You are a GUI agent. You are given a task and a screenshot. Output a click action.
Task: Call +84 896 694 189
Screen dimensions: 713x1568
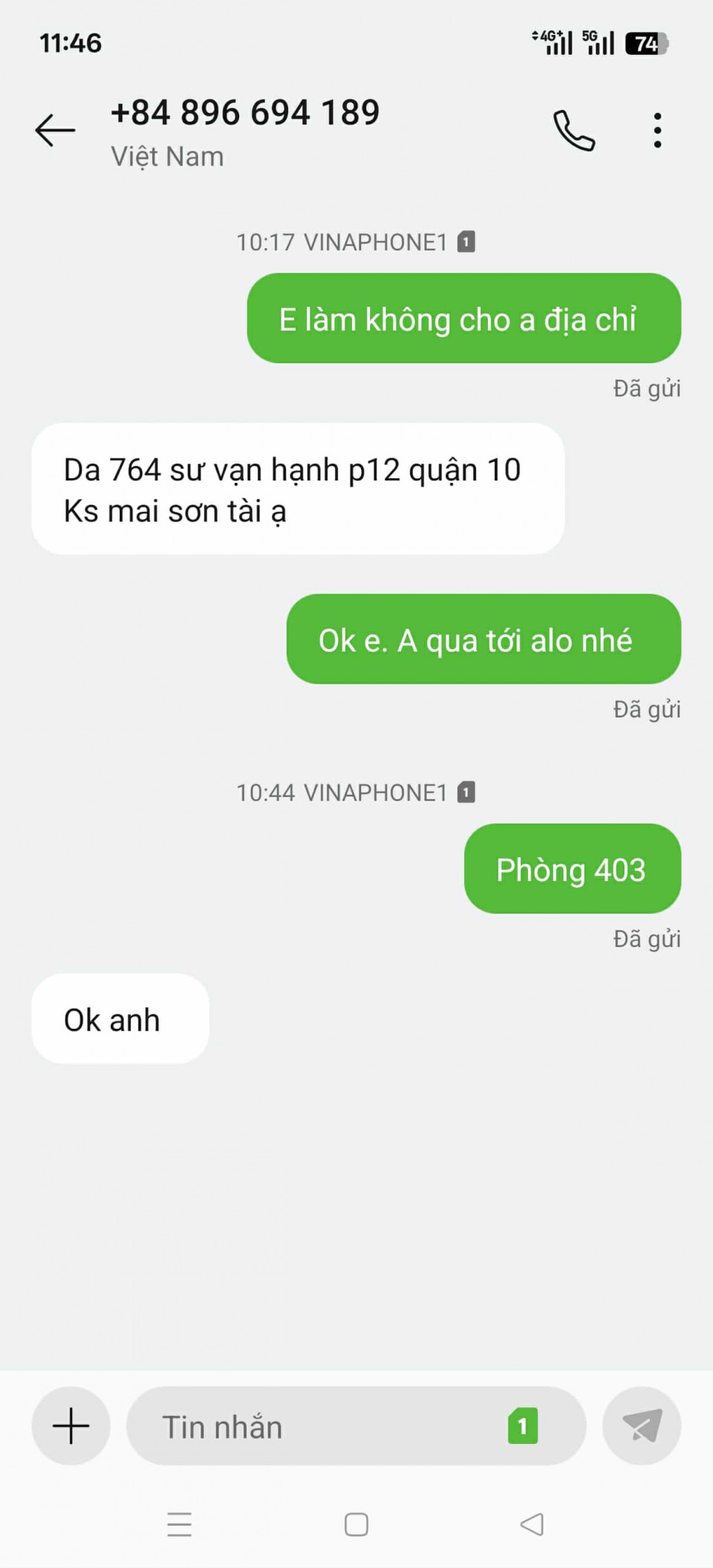click(x=573, y=131)
